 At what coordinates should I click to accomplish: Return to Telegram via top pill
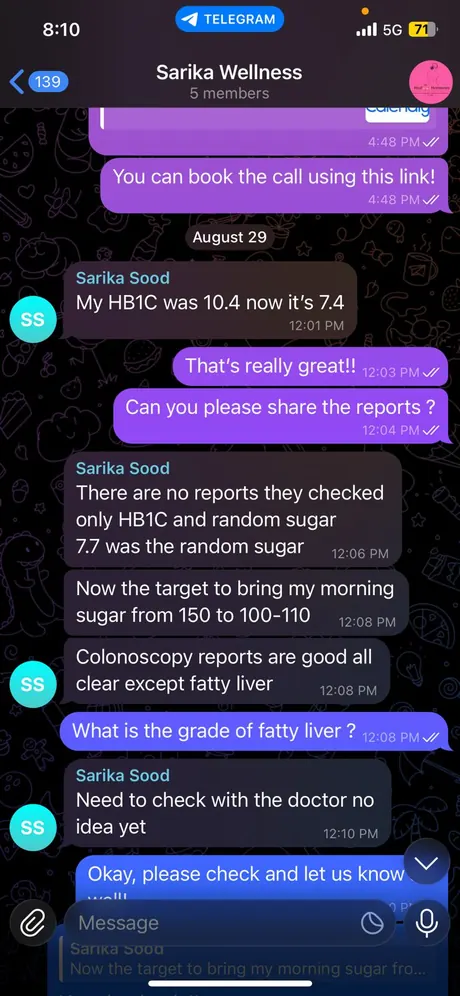click(x=229, y=19)
